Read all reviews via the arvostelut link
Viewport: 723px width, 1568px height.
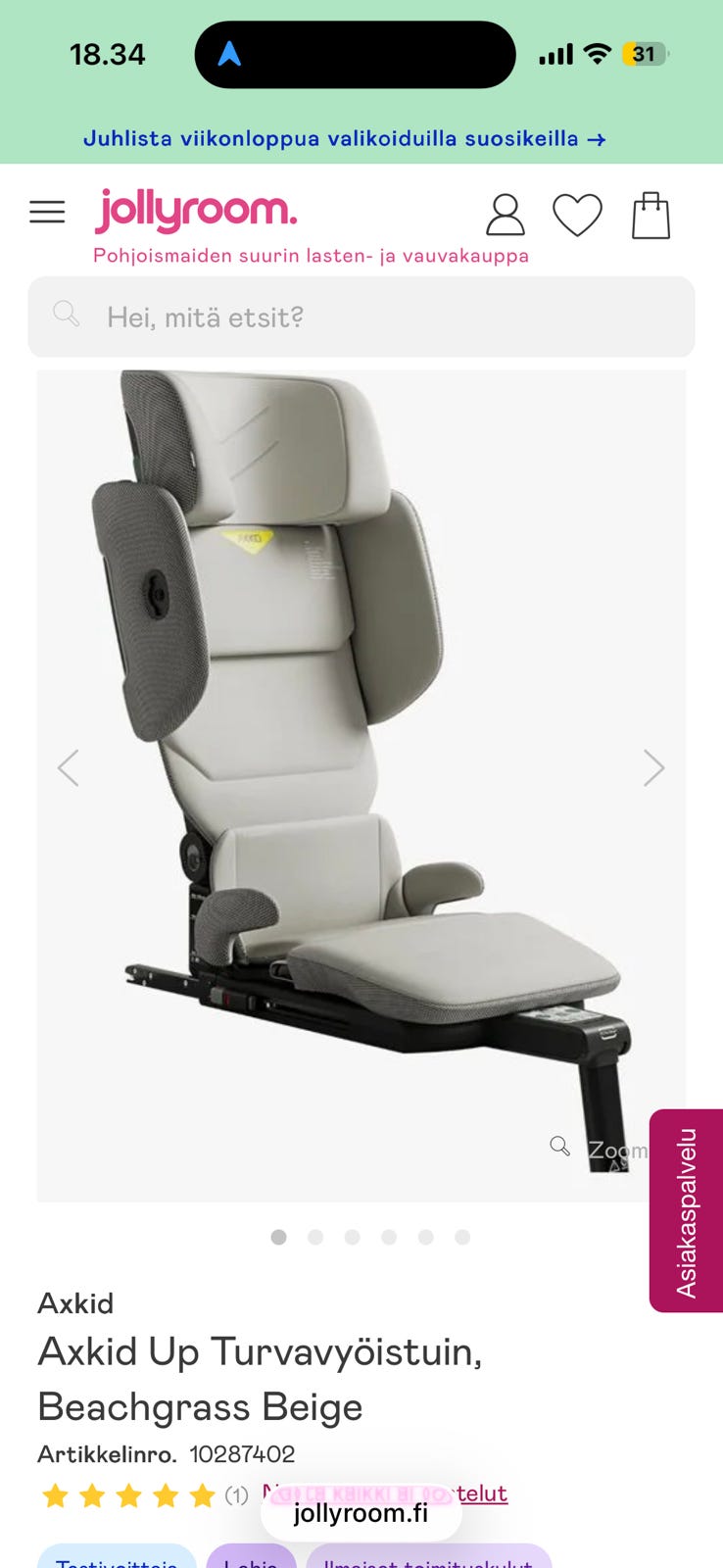(x=482, y=1494)
